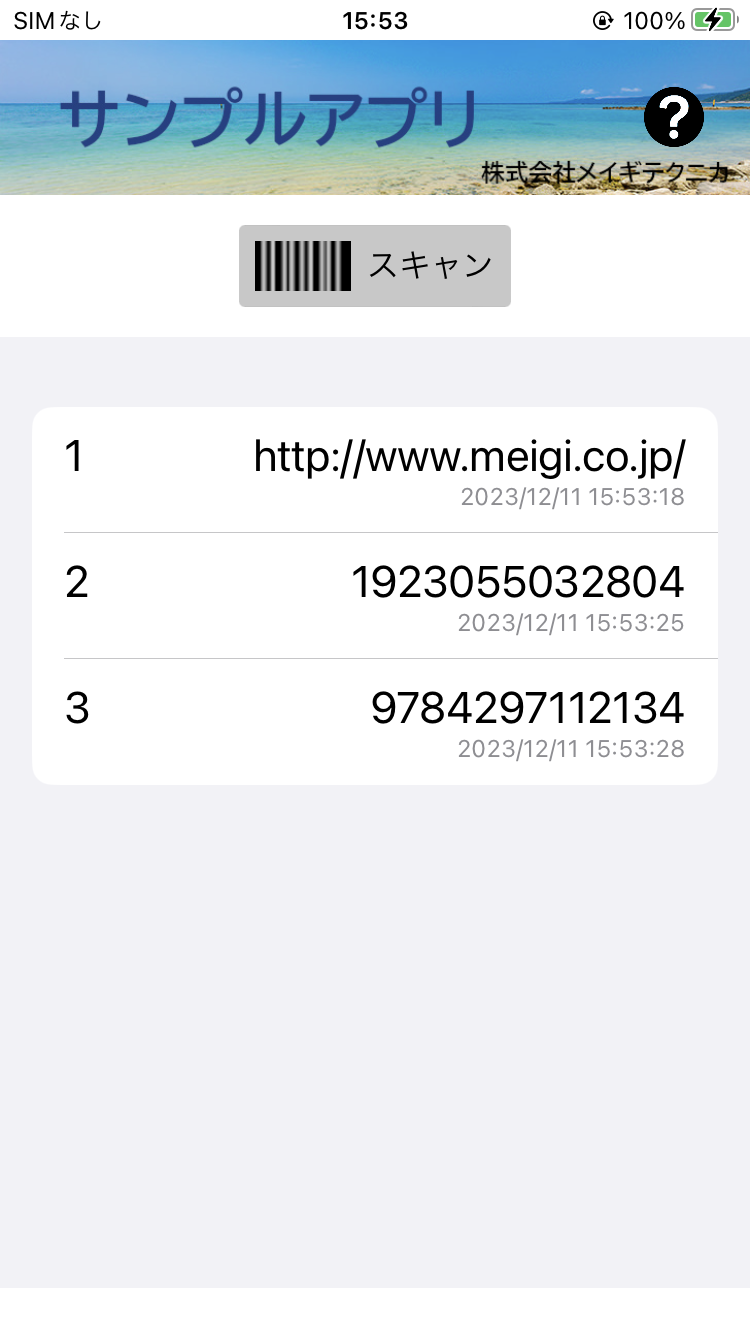750x1334 pixels.
Task: Select the scan result 1923055032804
Action: pos(375,596)
